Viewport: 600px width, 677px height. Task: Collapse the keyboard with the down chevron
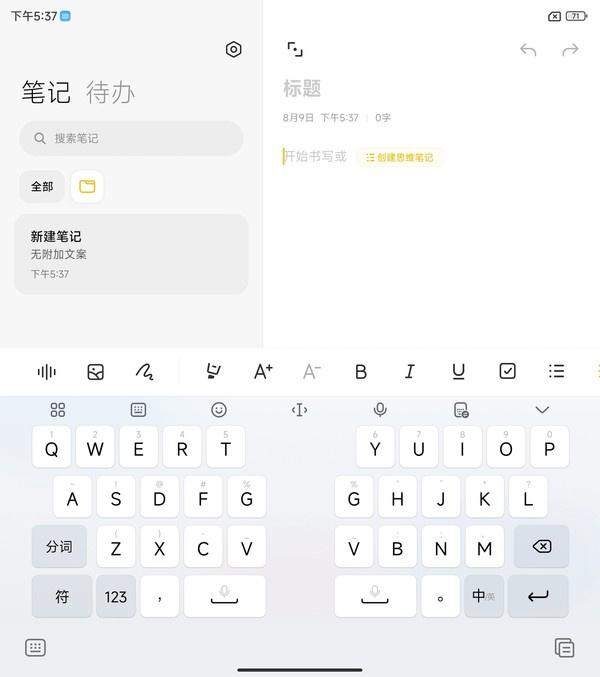(x=542, y=410)
